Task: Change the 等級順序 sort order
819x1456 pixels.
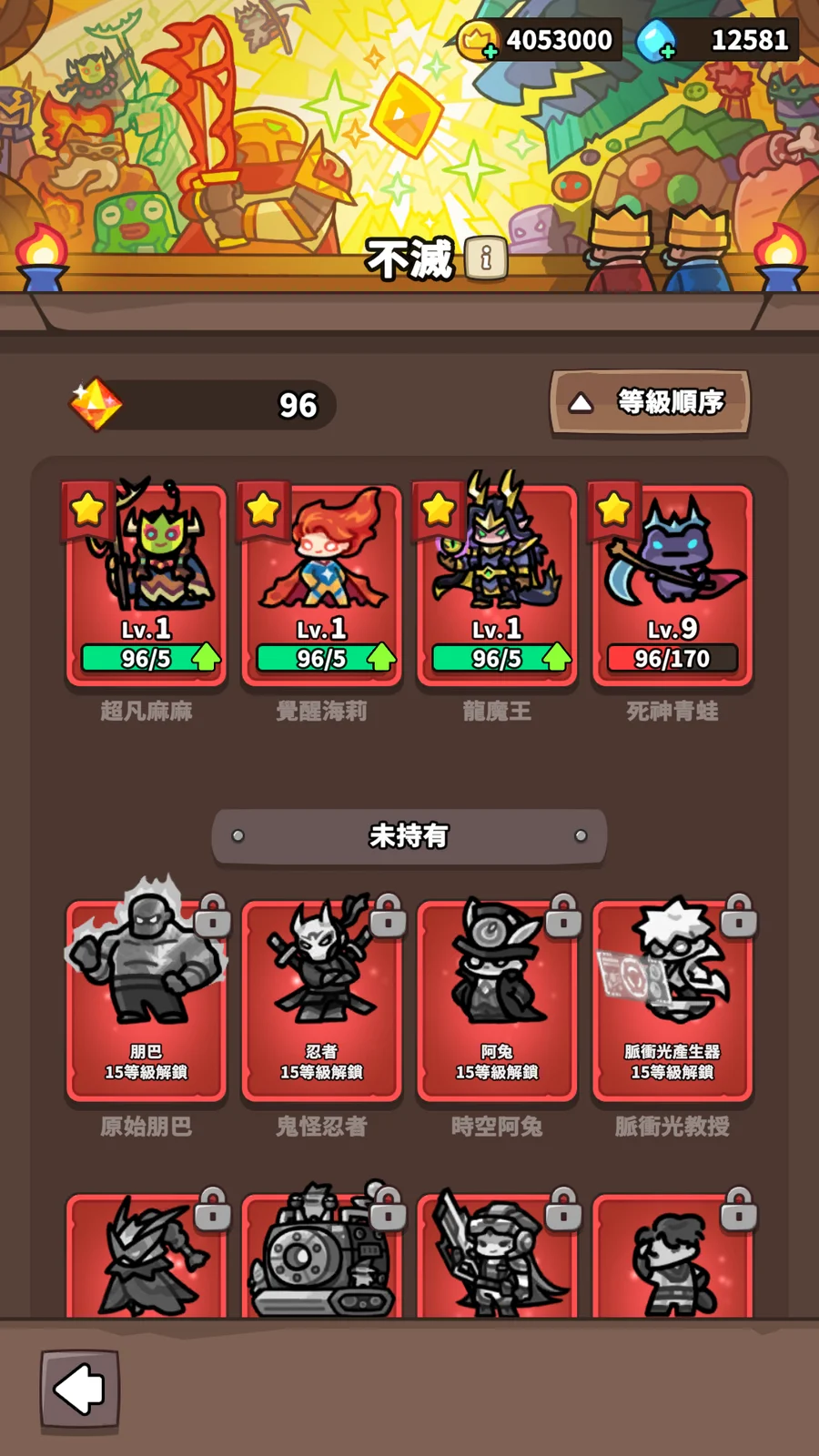Action: click(x=650, y=402)
